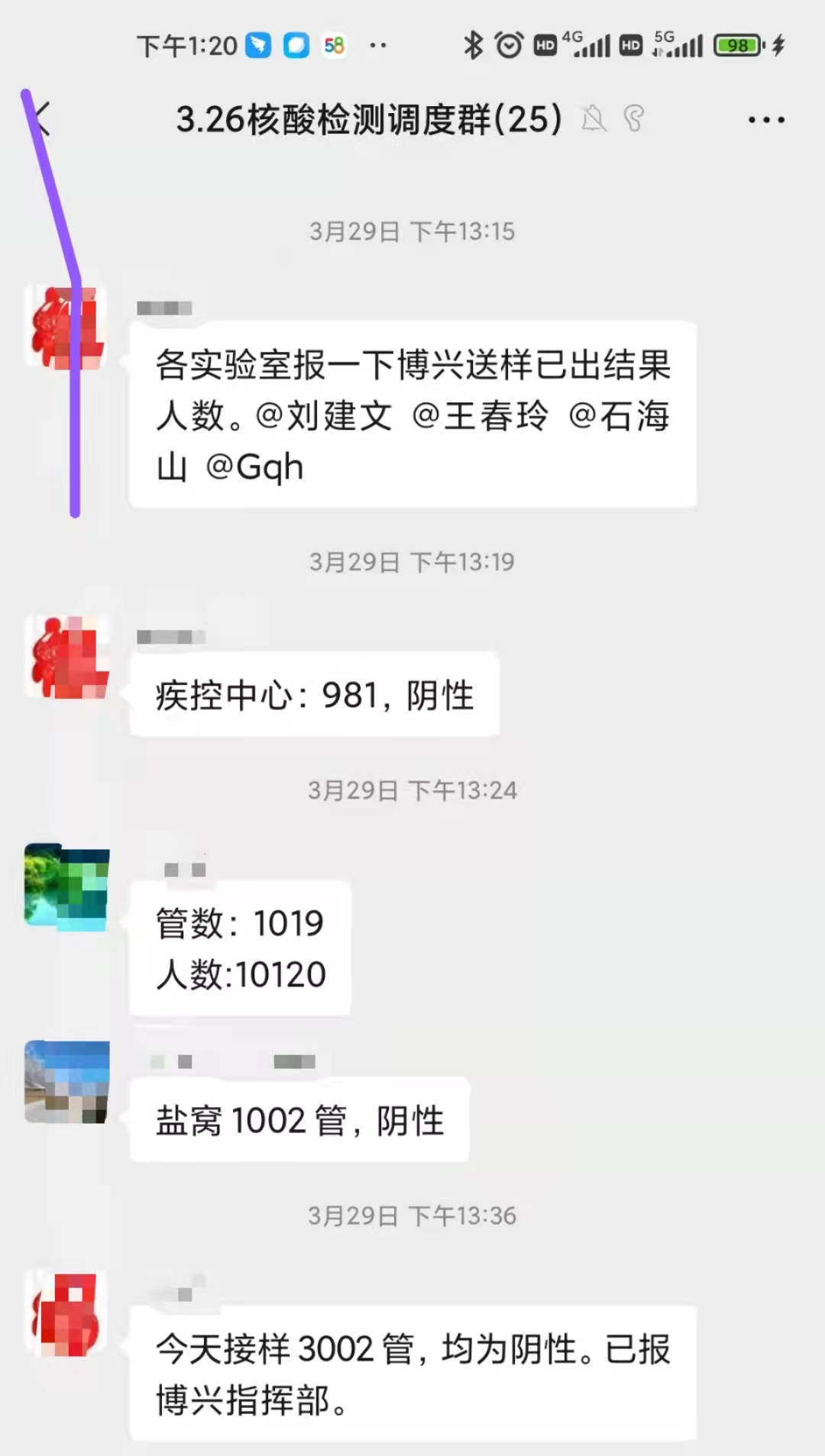The width and height of the screenshot is (825, 1456).
Task: Tap avatar next to 盐窝 1002 管 message
Action: point(67,1082)
